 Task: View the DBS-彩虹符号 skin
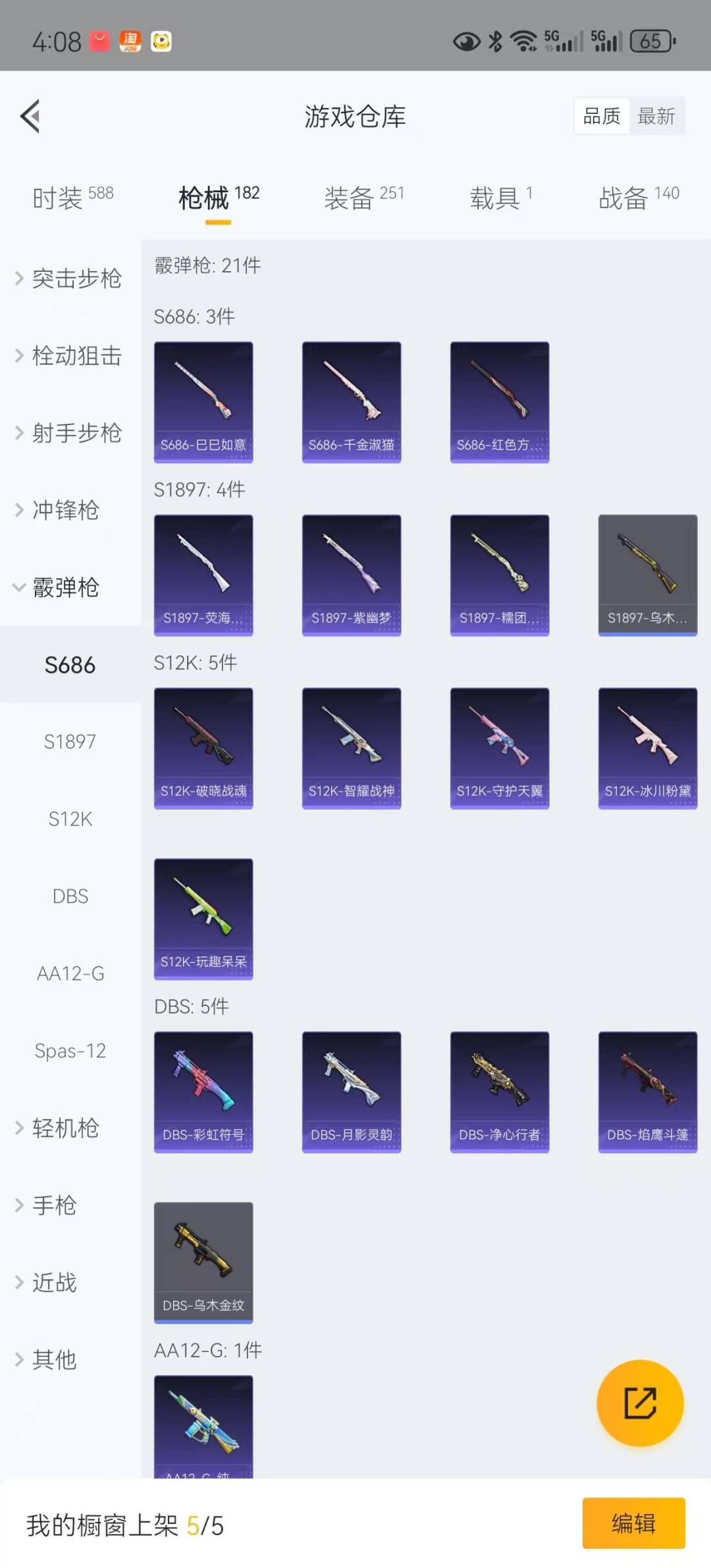[203, 1092]
